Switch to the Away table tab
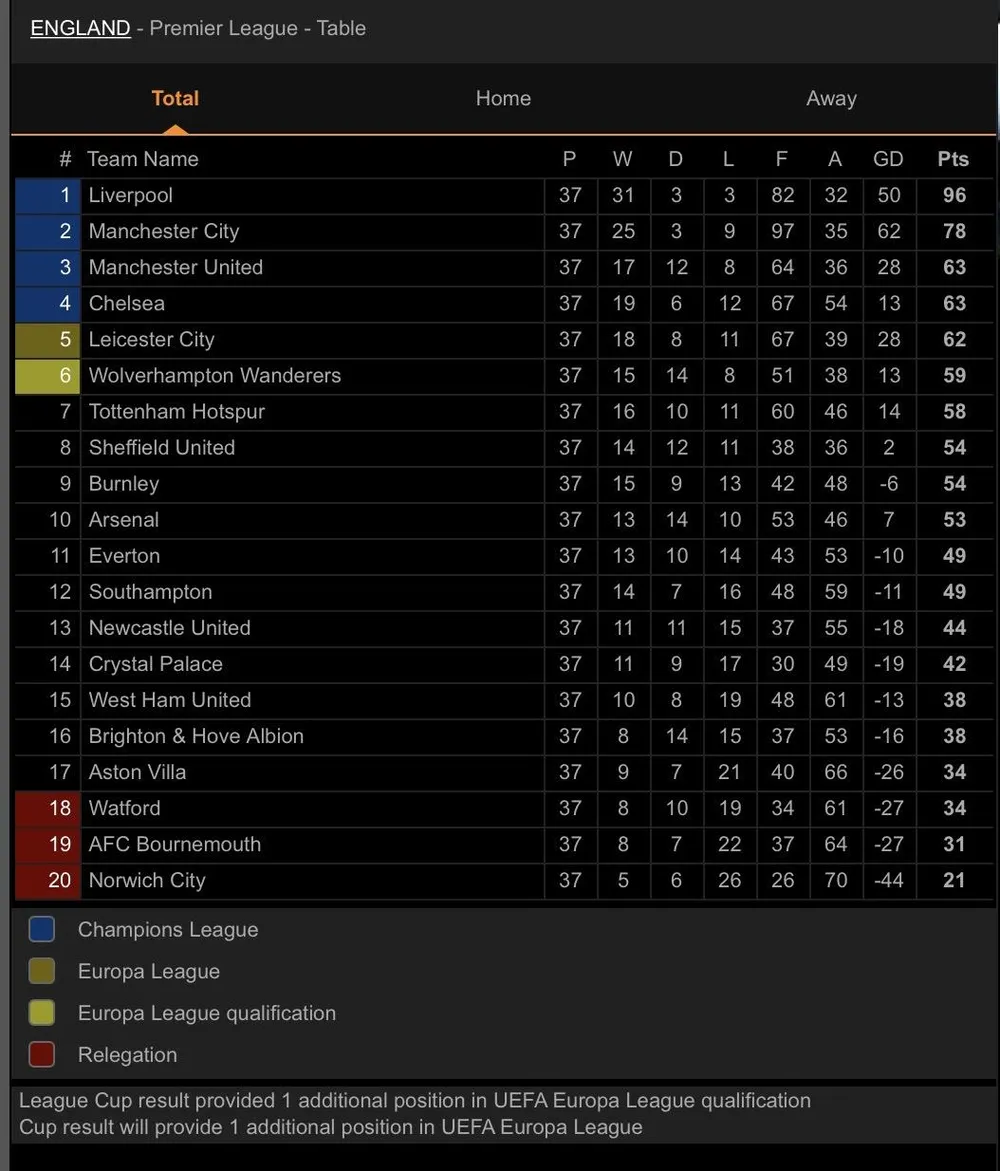 point(831,98)
